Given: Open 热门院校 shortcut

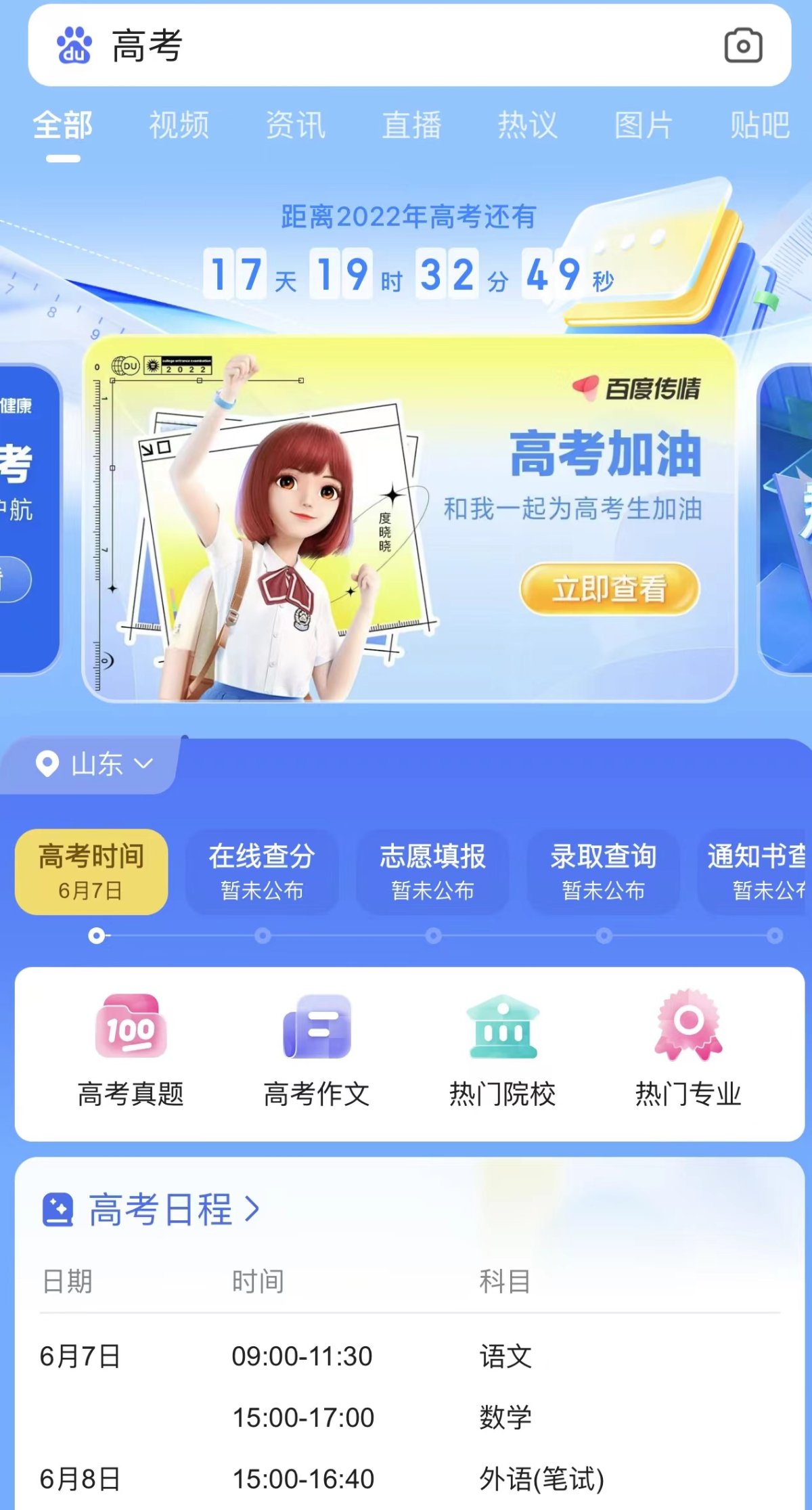Looking at the screenshot, I should pos(502,1049).
